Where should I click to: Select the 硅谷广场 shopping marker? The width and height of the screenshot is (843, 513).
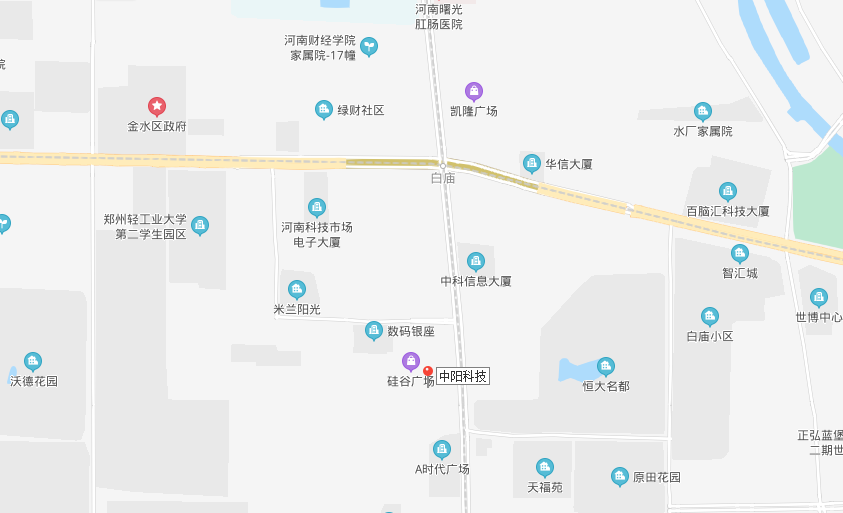[x=410, y=361]
